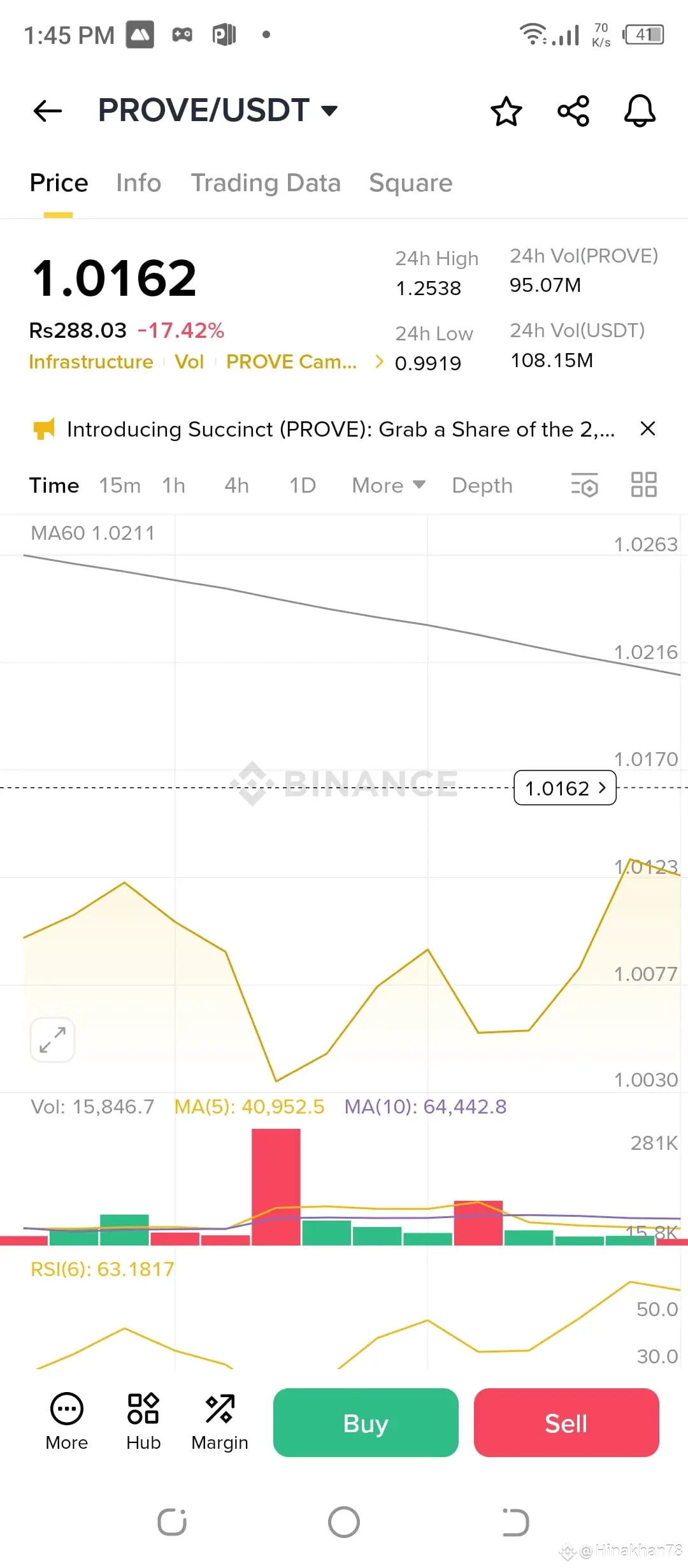
Task: Select the 4h chart interval
Action: point(236,486)
